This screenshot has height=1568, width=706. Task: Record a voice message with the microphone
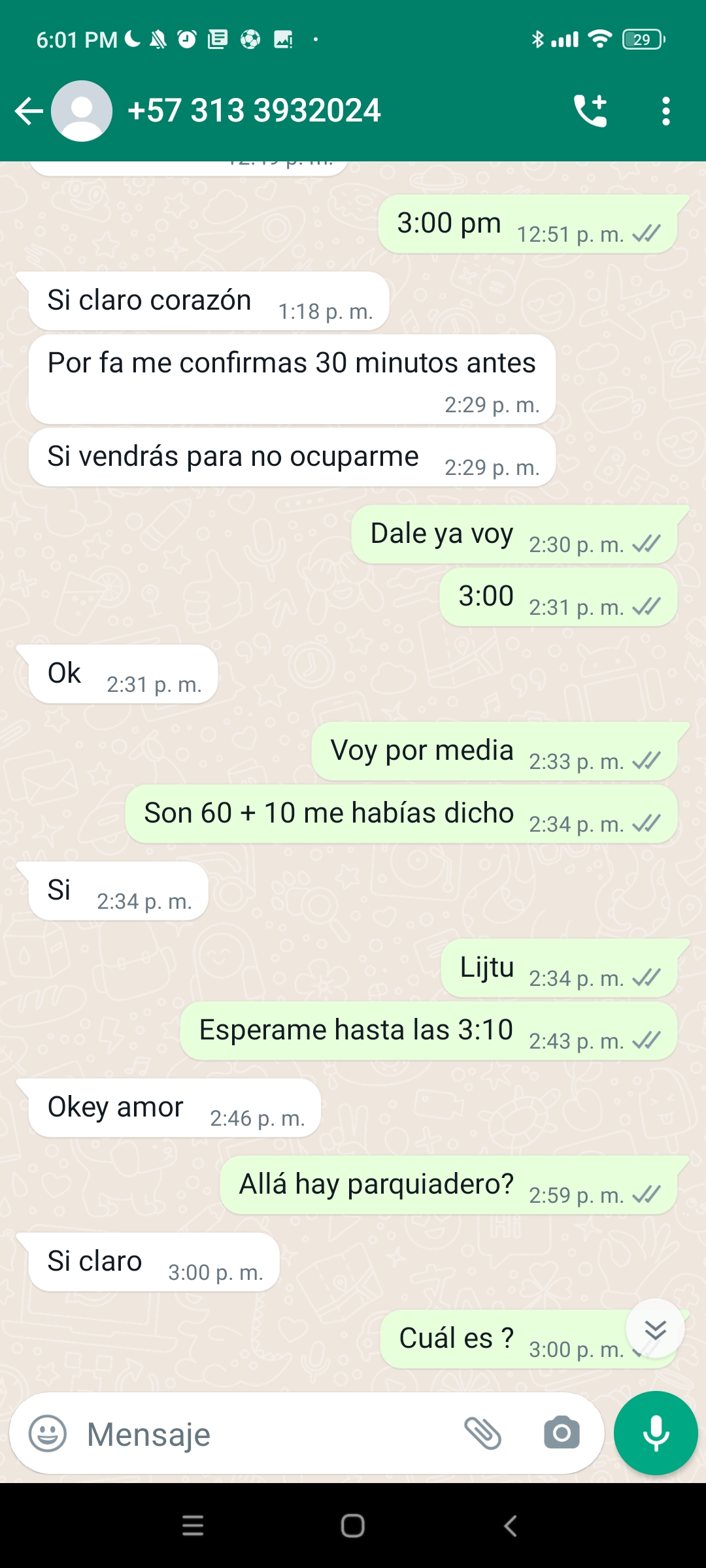[x=656, y=1433]
